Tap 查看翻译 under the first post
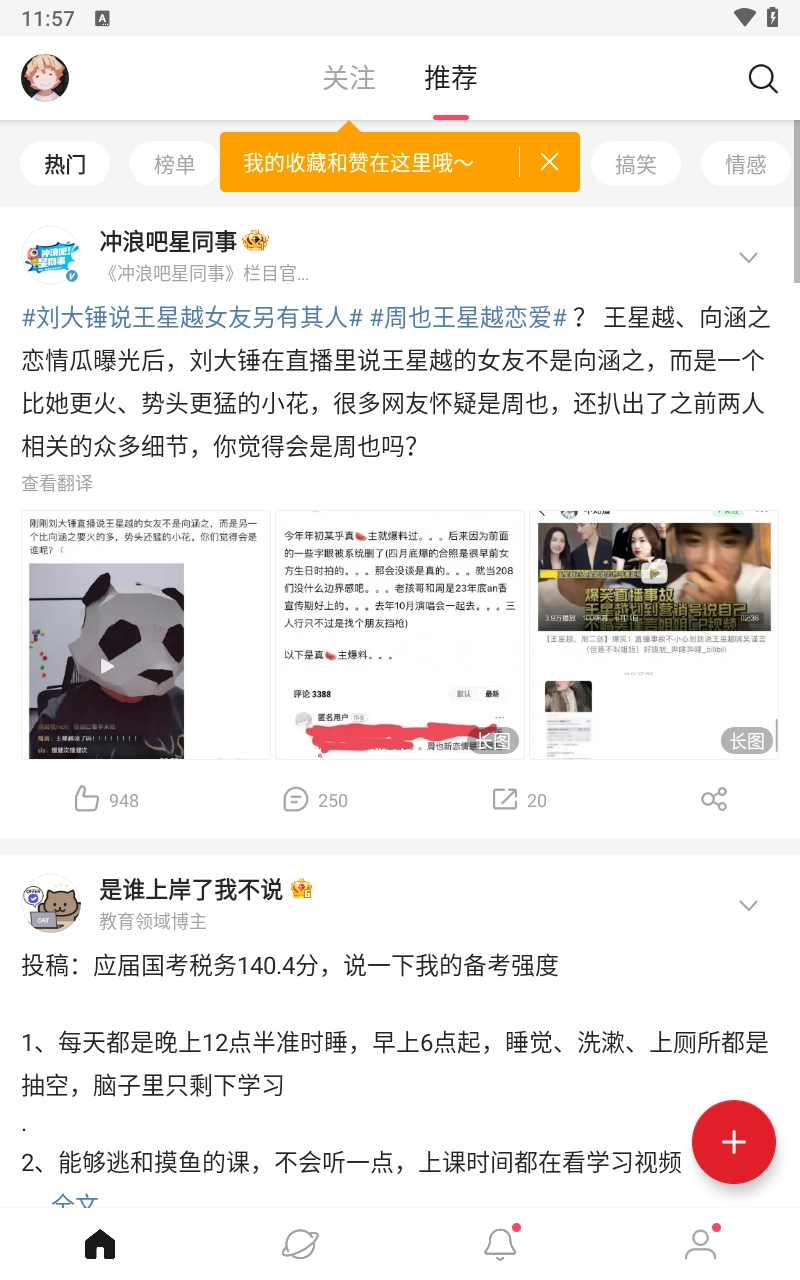 tap(57, 483)
